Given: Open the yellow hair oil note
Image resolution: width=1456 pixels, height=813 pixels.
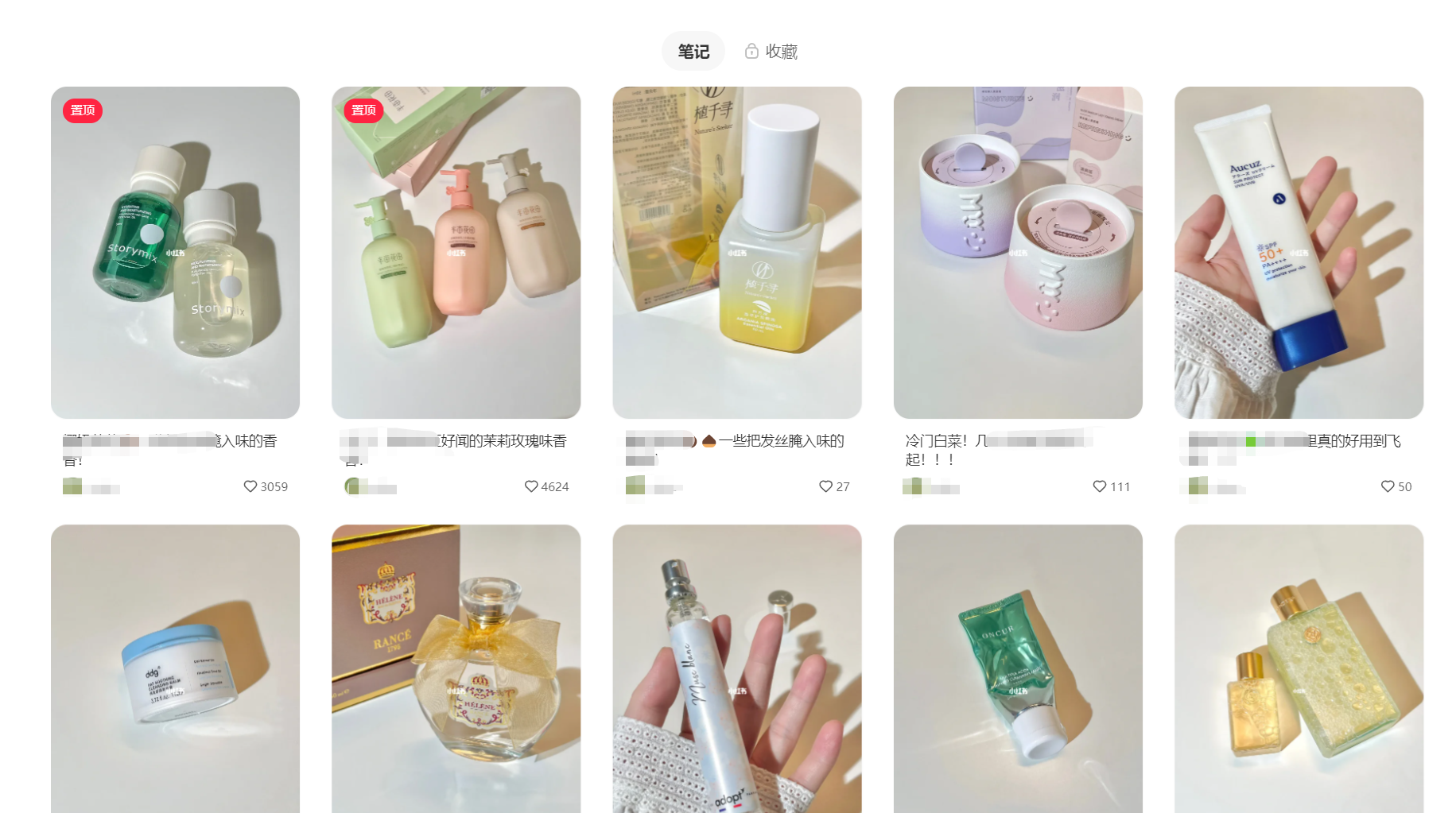Looking at the screenshot, I should click(736, 252).
